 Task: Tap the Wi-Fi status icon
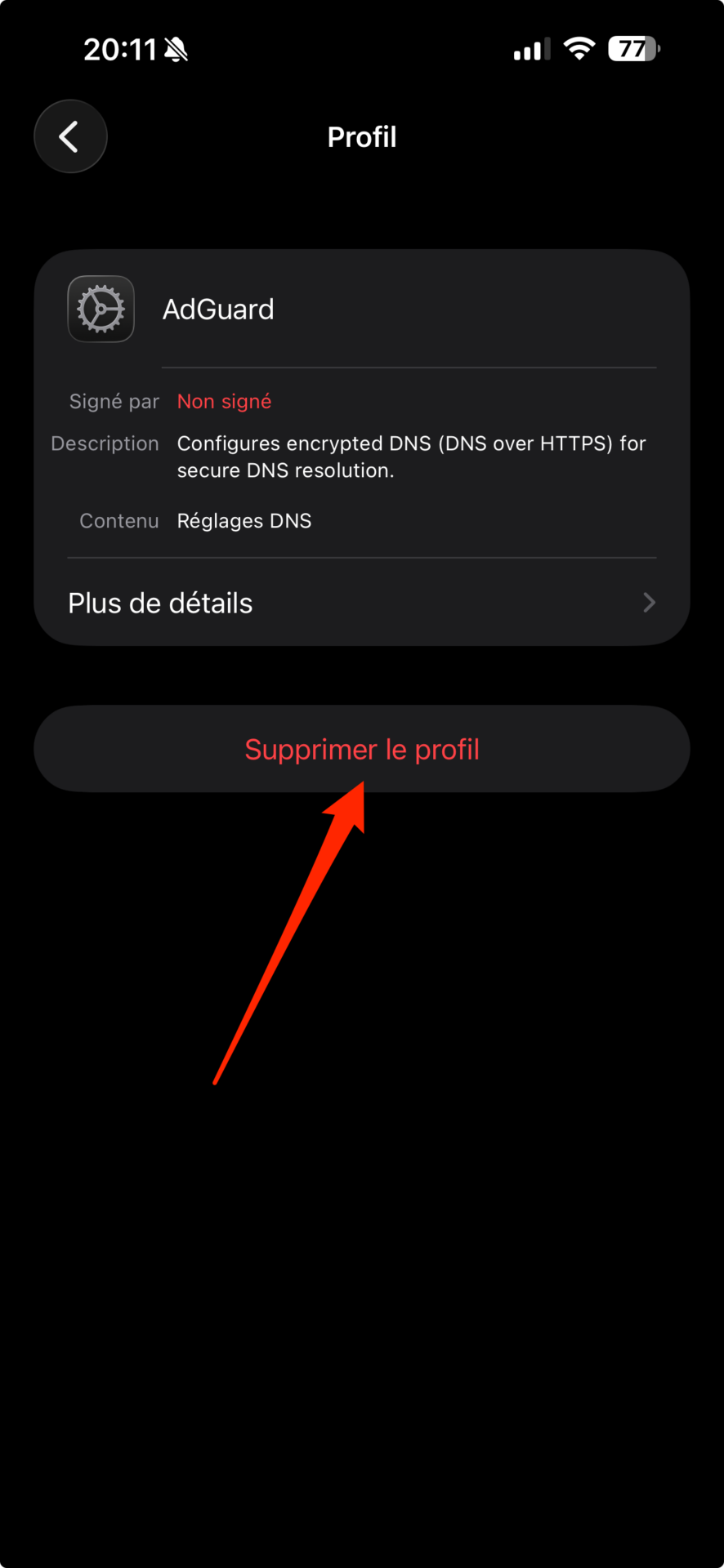pyautogui.click(x=579, y=48)
